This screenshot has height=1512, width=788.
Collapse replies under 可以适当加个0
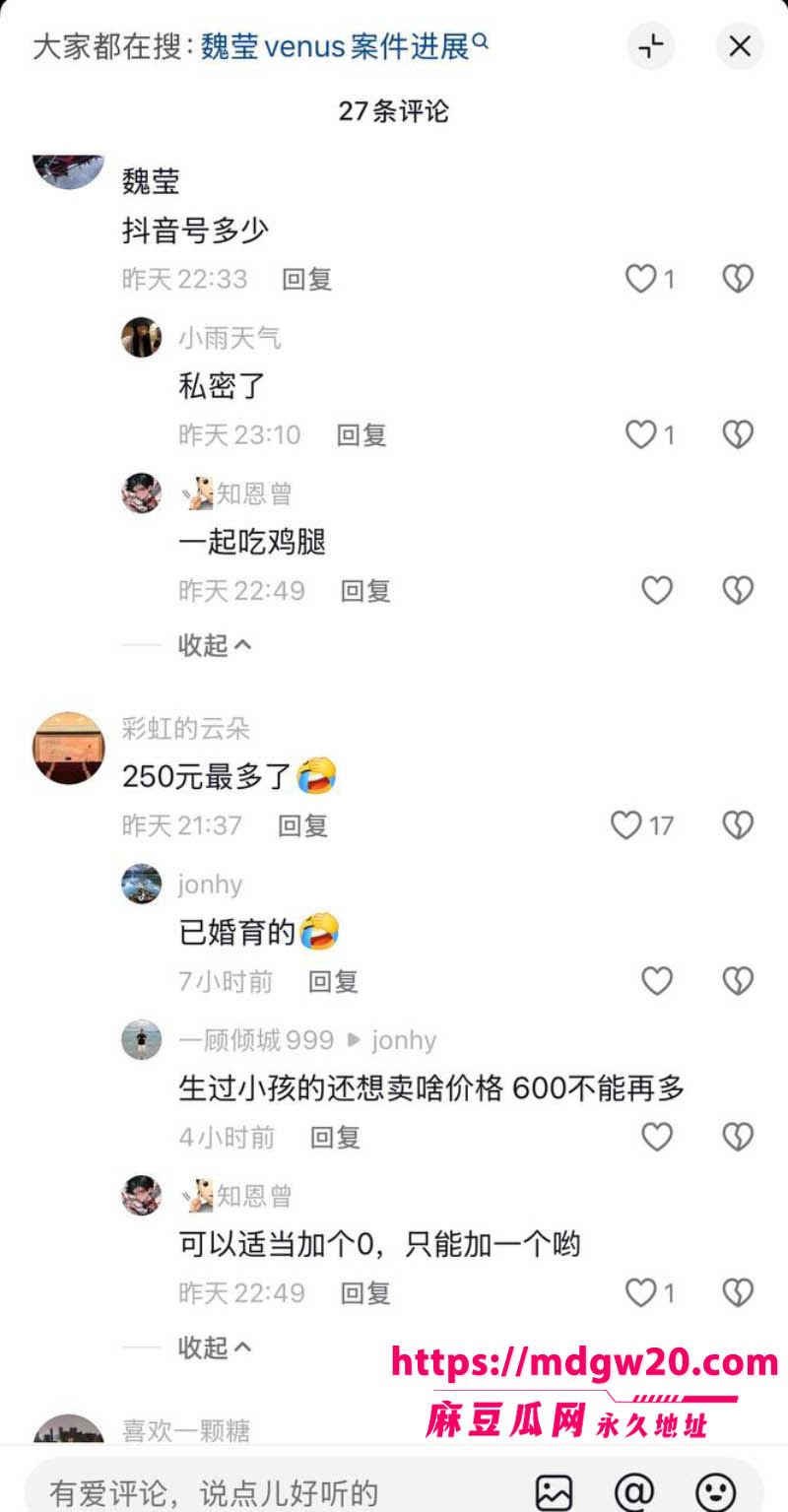click(215, 1347)
